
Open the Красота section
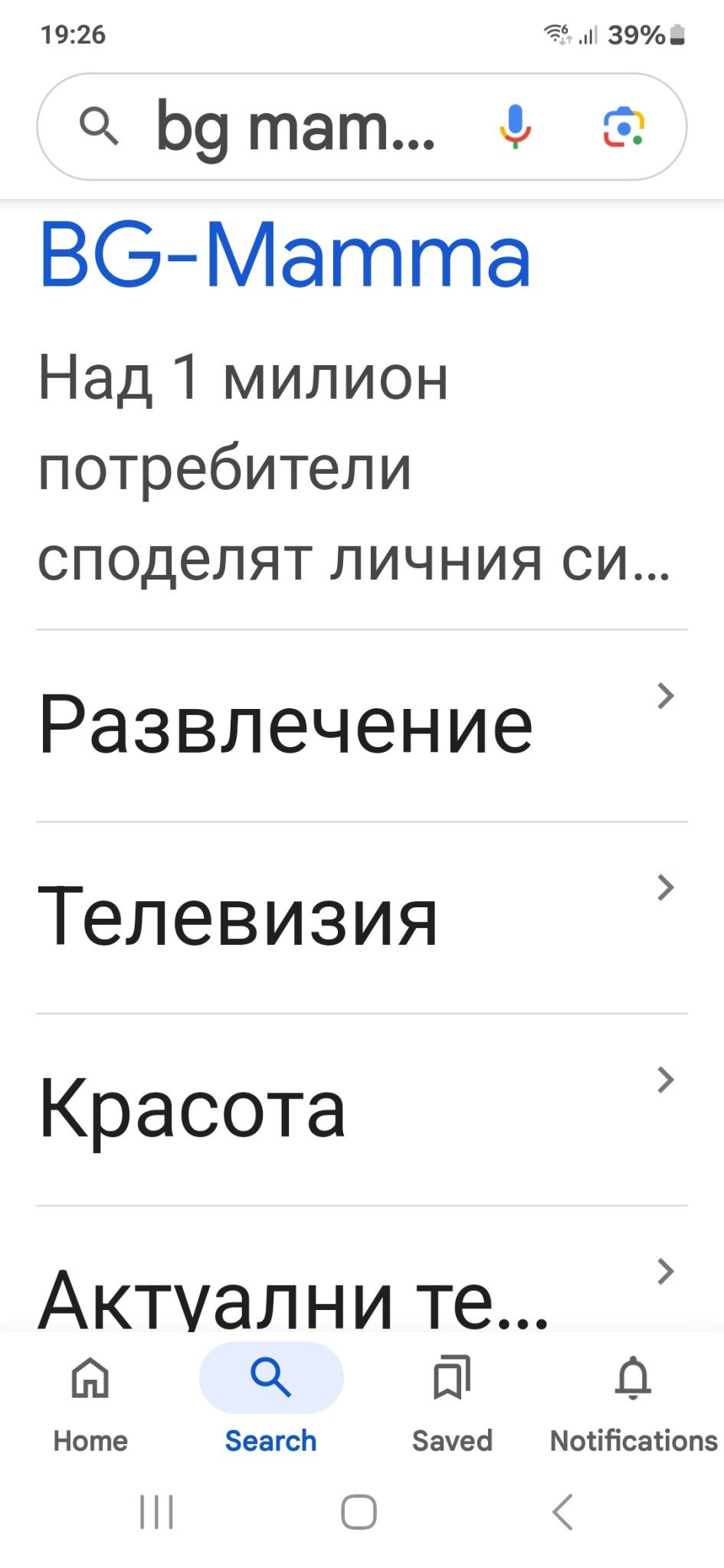tap(362, 1110)
